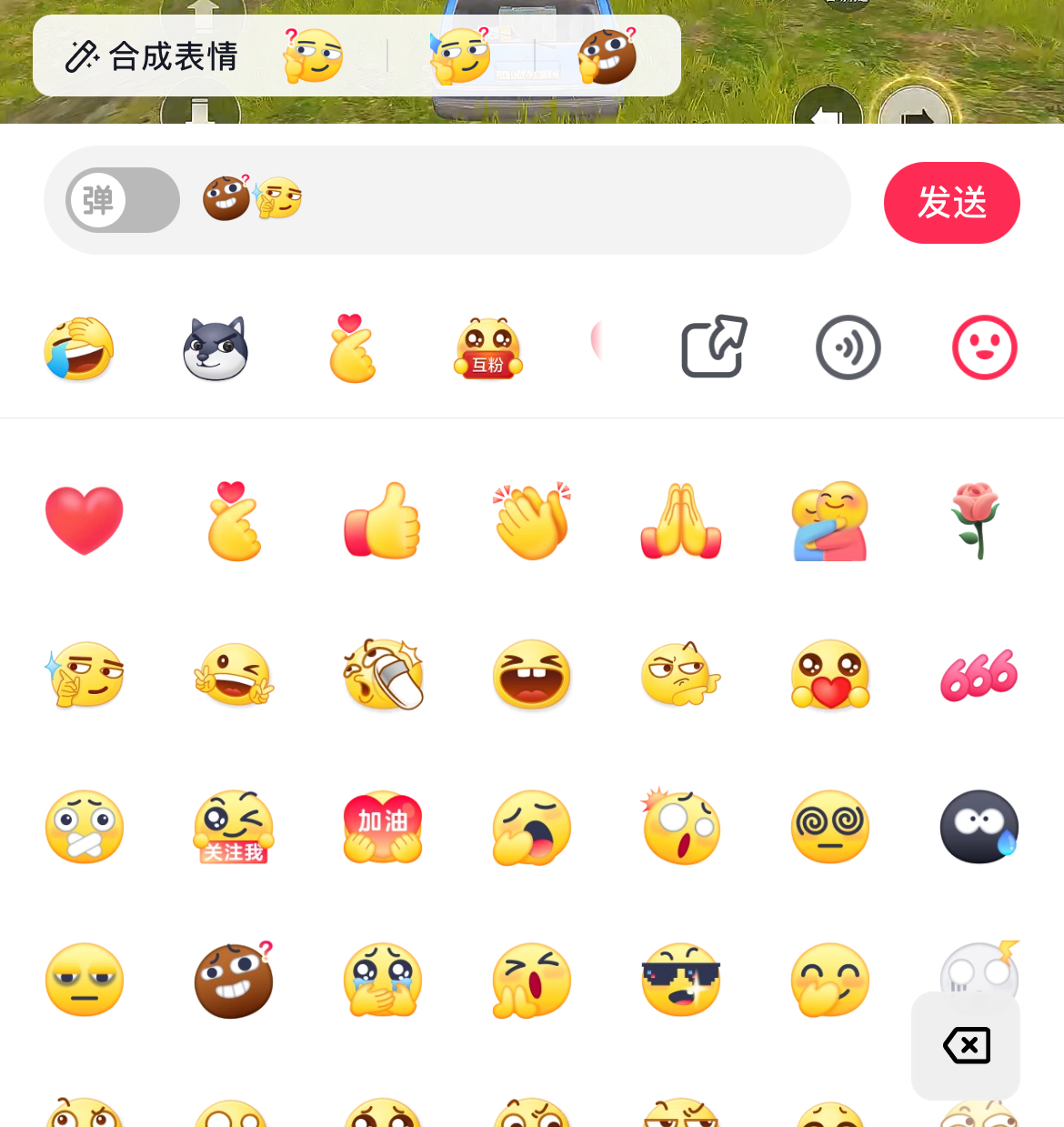The height and width of the screenshot is (1127, 1064).
Task: Insert the hugging face emoji
Action: tap(829, 521)
